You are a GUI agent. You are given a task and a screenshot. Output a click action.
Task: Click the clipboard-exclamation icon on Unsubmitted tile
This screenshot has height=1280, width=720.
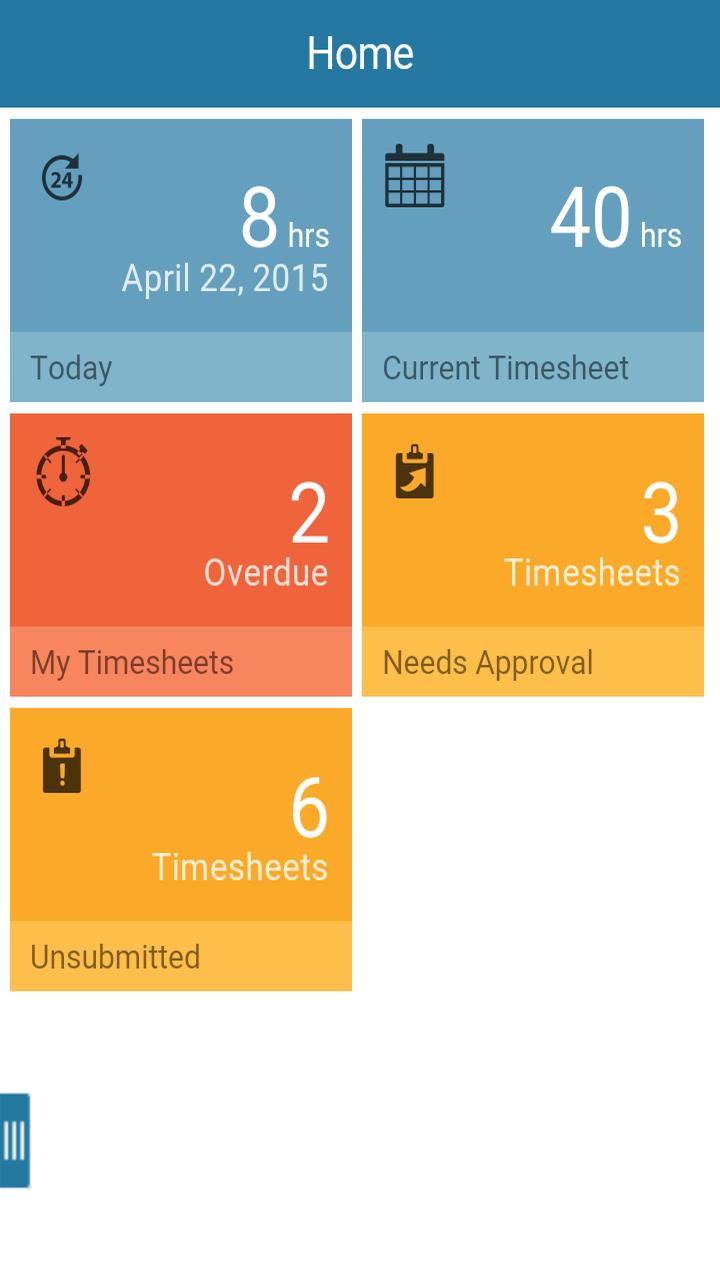pos(62,766)
